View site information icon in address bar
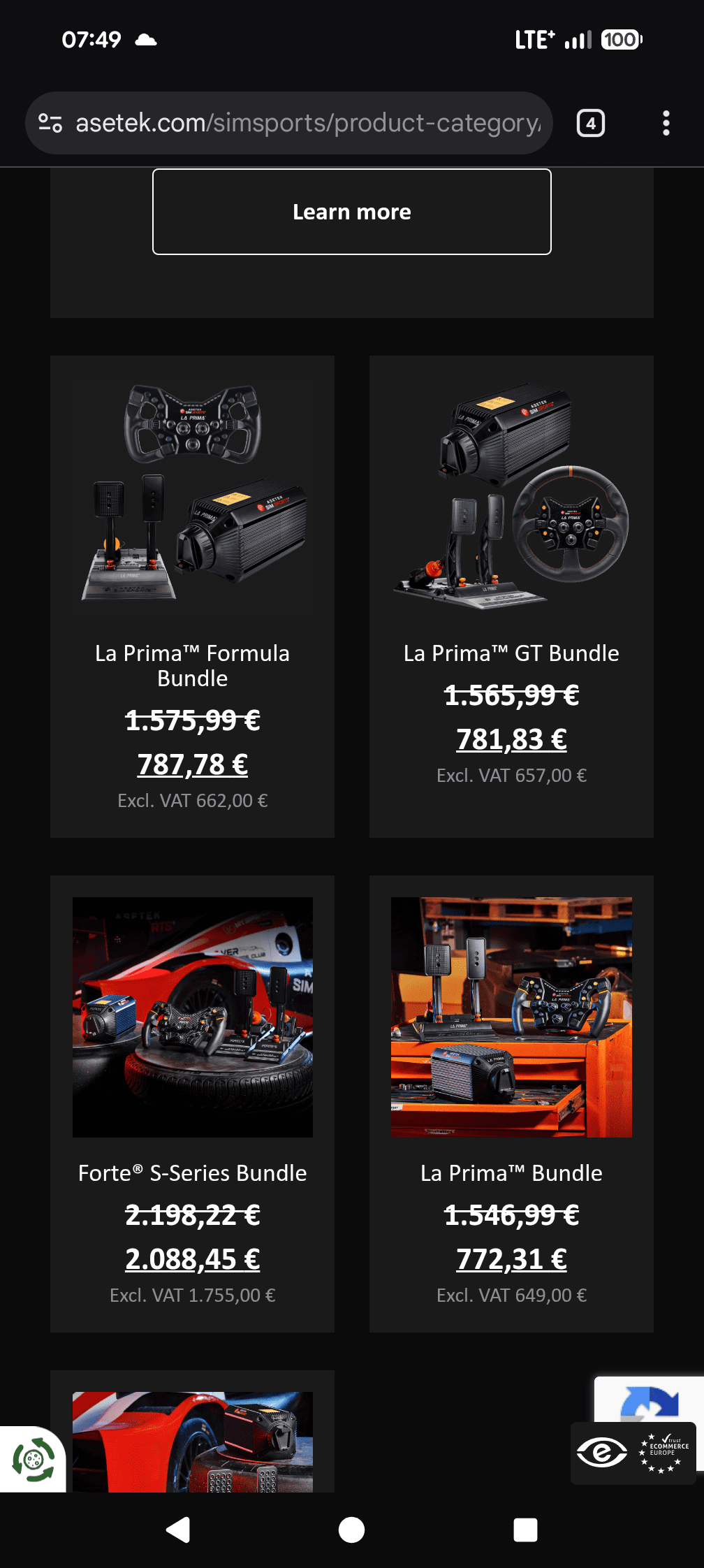The image size is (704, 1568). tap(50, 124)
